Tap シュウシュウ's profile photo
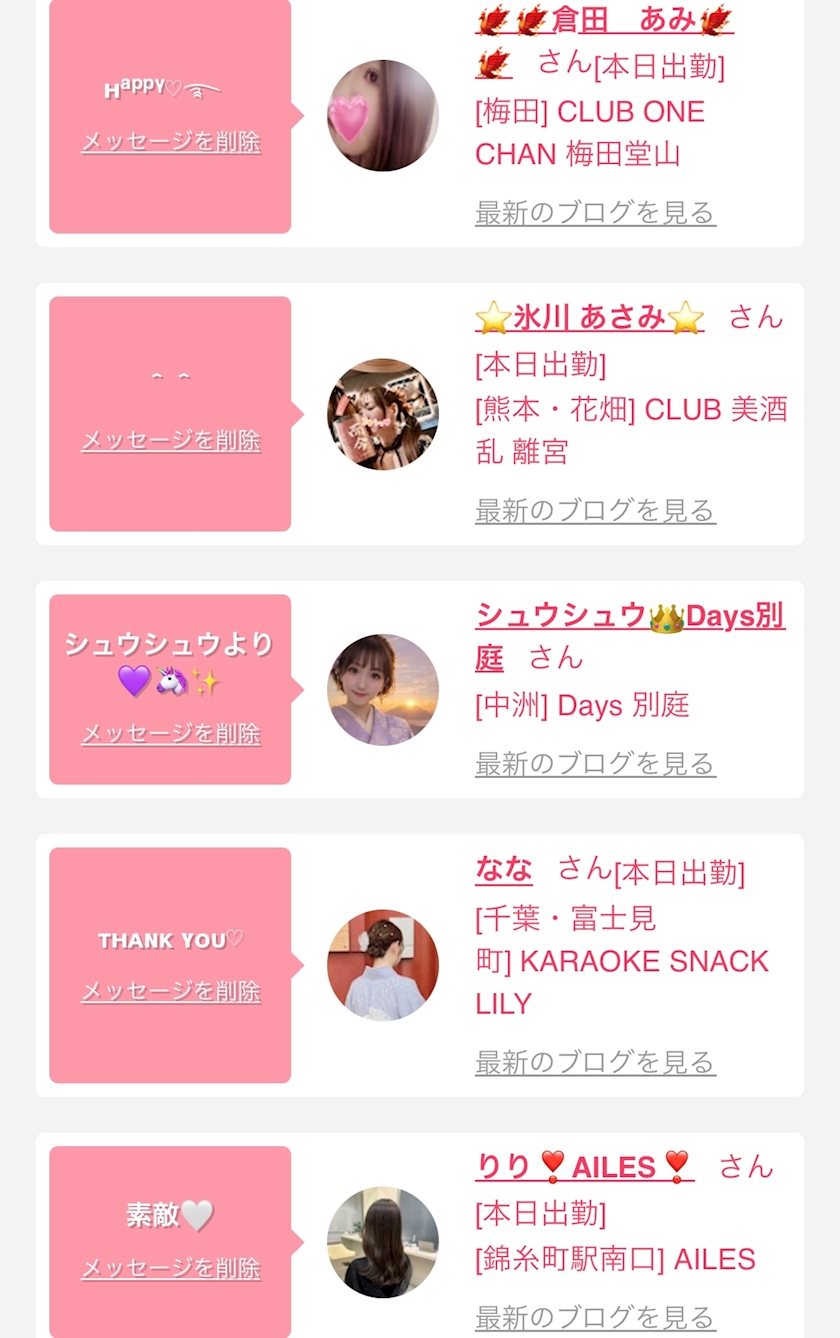 [x=383, y=690]
